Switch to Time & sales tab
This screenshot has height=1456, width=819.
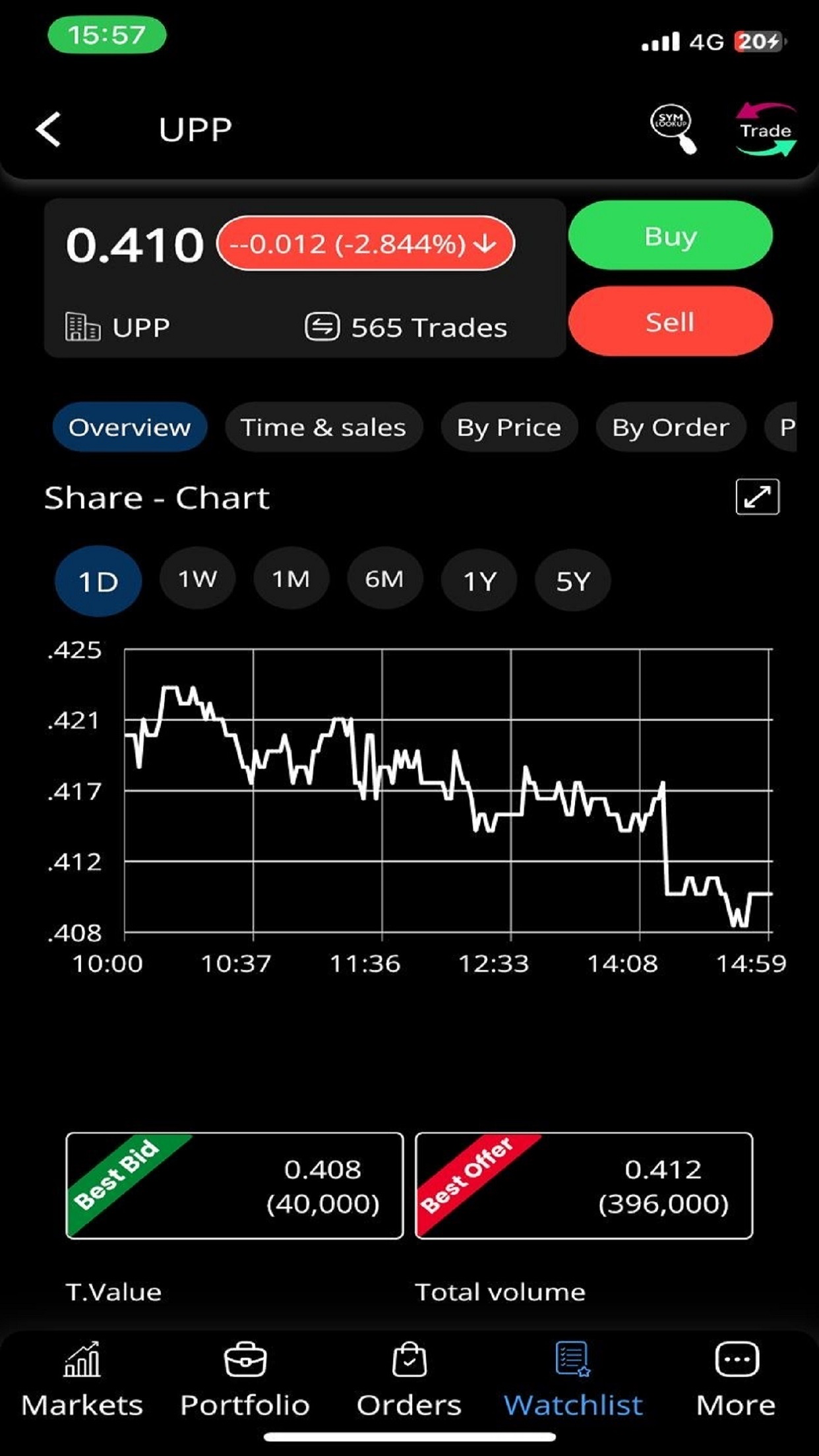coord(323,427)
